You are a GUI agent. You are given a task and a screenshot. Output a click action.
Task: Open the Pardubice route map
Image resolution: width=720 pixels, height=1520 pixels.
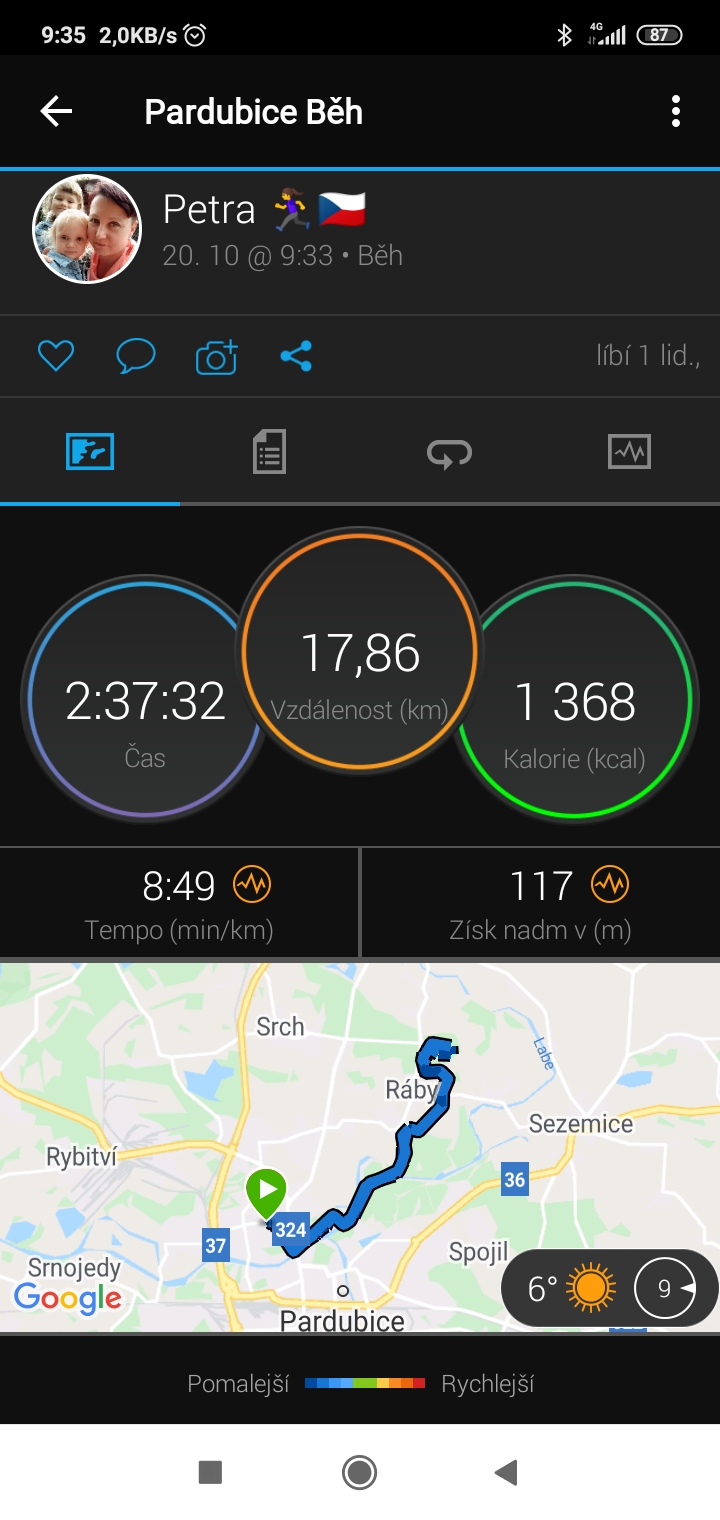(360, 1147)
